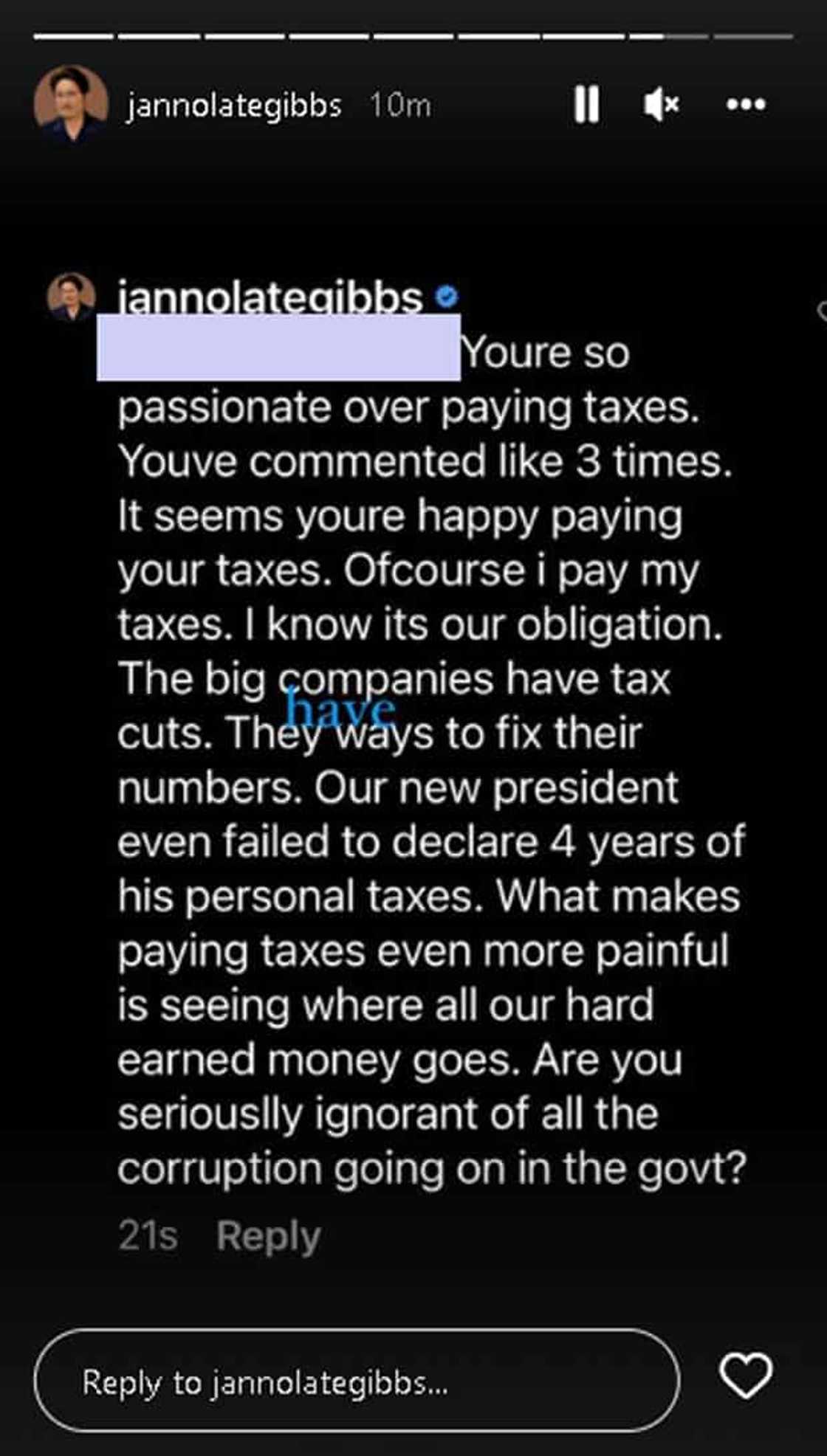The height and width of the screenshot is (1456, 827).
Task: Like this story with the heart icon
Action: pos(746,1376)
